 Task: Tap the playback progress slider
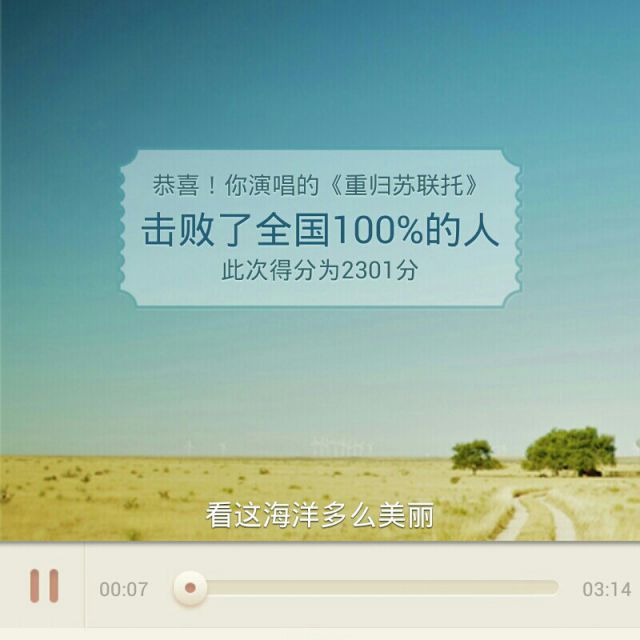(x=370, y=588)
